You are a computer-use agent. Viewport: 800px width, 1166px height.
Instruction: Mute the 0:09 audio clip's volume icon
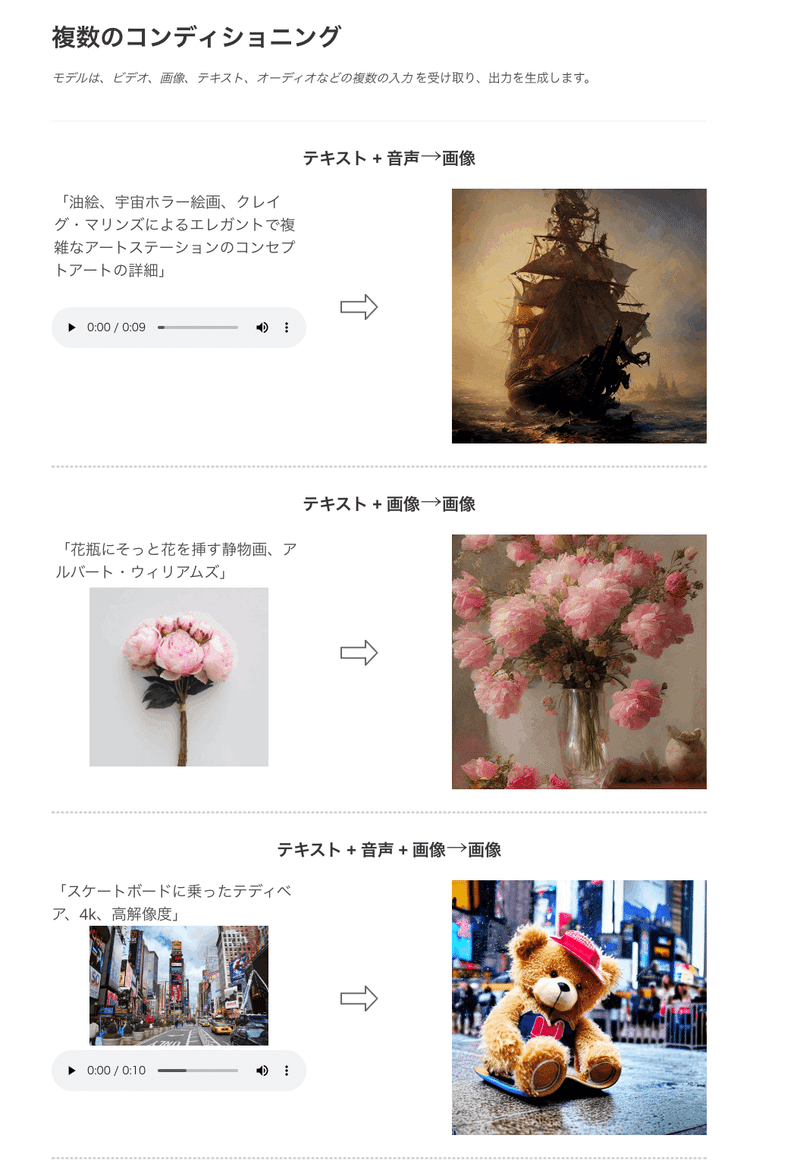click(262, 327)
